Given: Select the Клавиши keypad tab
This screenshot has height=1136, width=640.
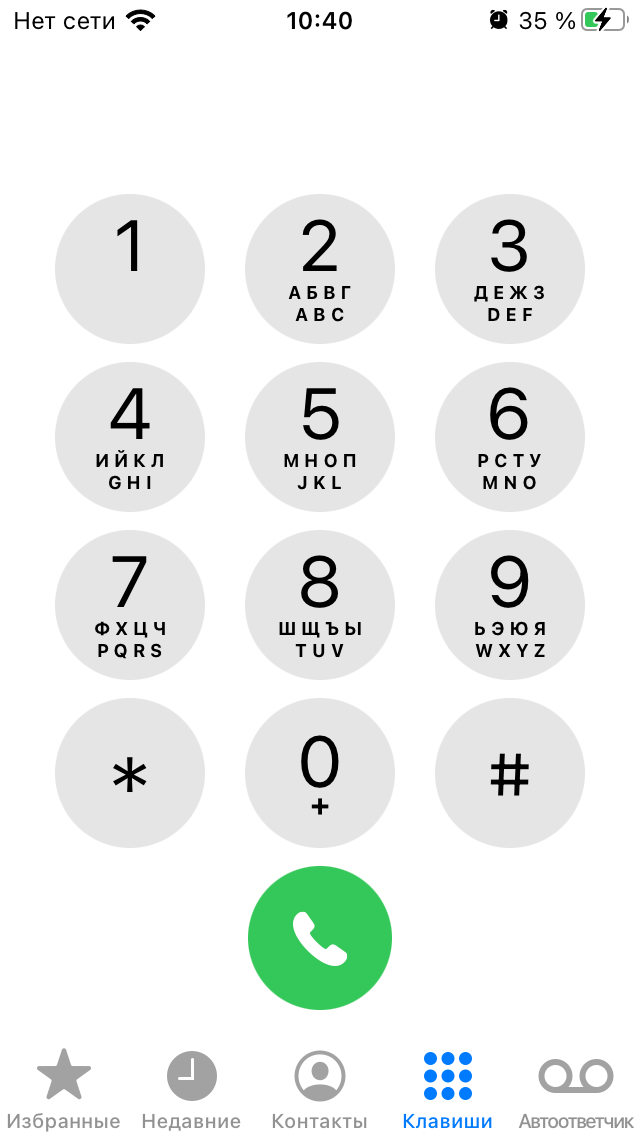Looking at the screenshot, I should [447, 1089].
